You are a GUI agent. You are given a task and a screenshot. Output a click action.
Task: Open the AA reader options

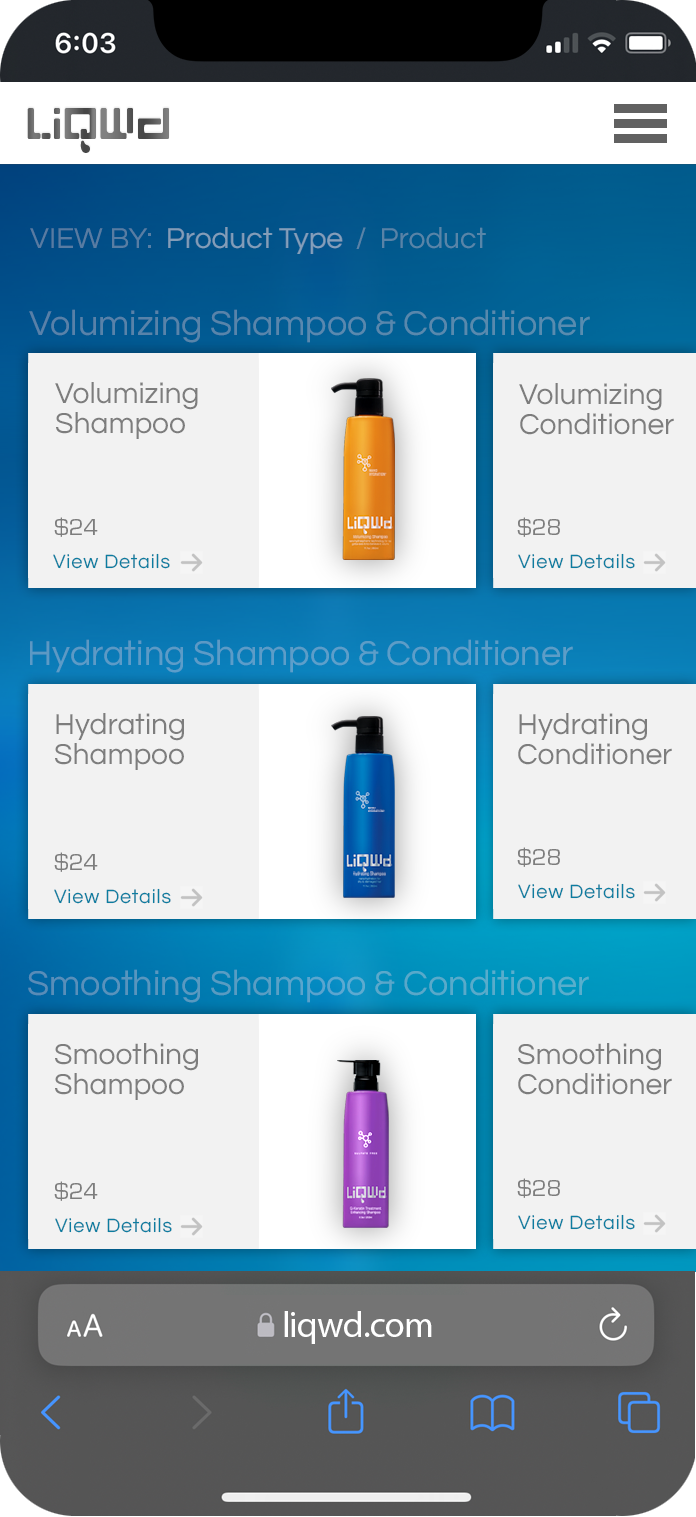(84, 1327)
